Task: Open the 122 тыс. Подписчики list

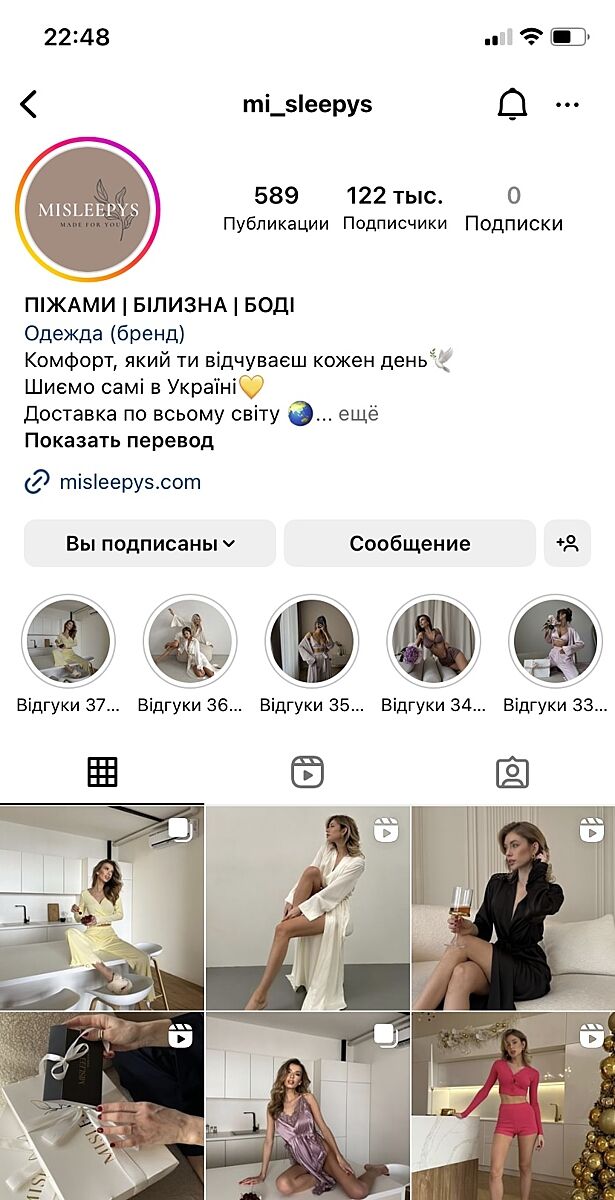Action: [x=394, y=207]
